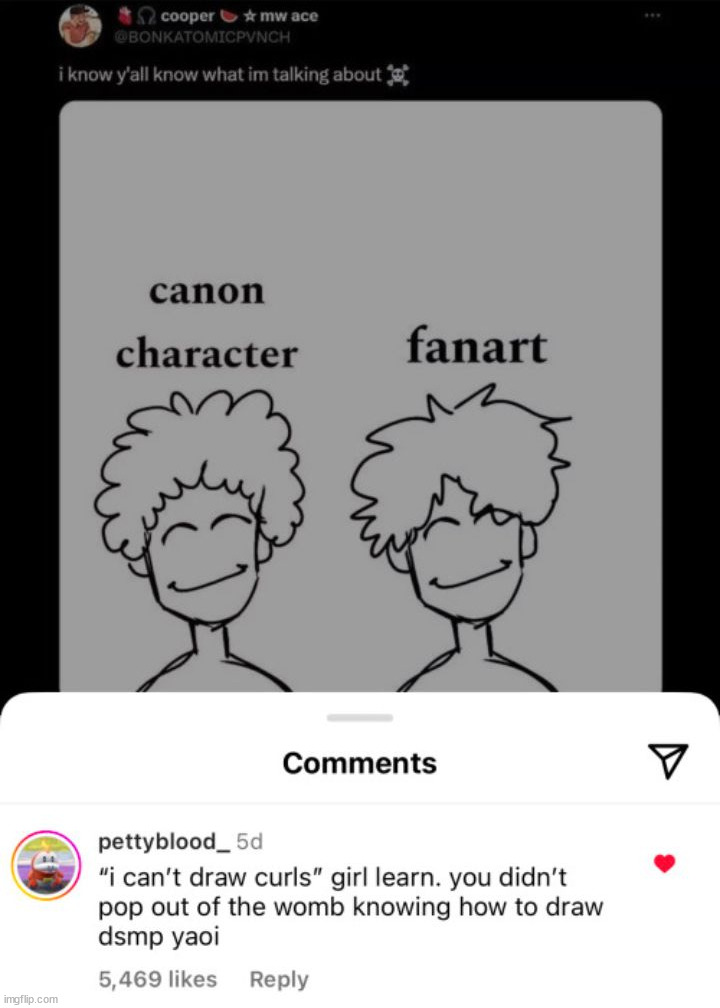
Task: Tap the Comments sheet drag handle
Action: point(360,717)
